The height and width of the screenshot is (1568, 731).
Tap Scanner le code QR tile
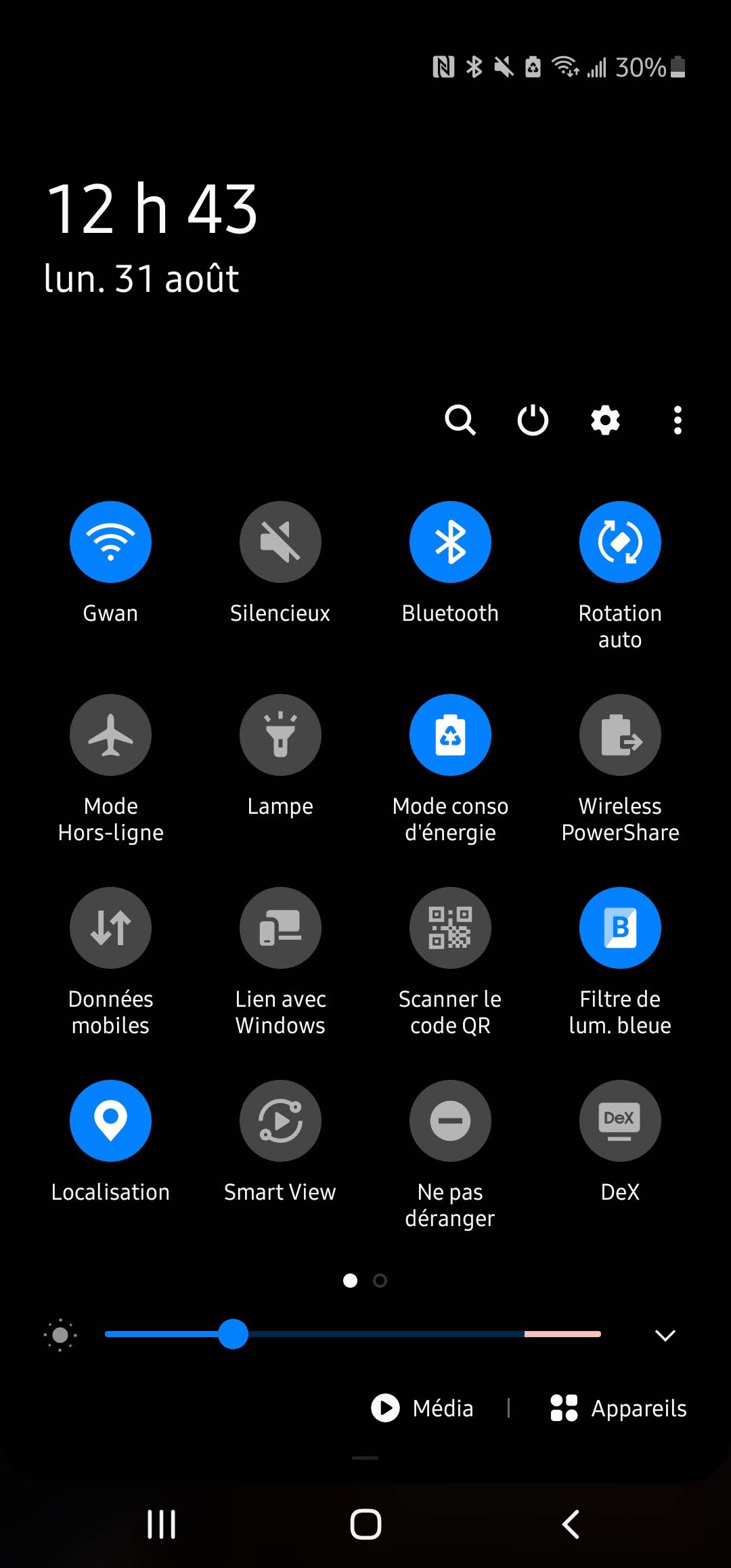(450, 928)
